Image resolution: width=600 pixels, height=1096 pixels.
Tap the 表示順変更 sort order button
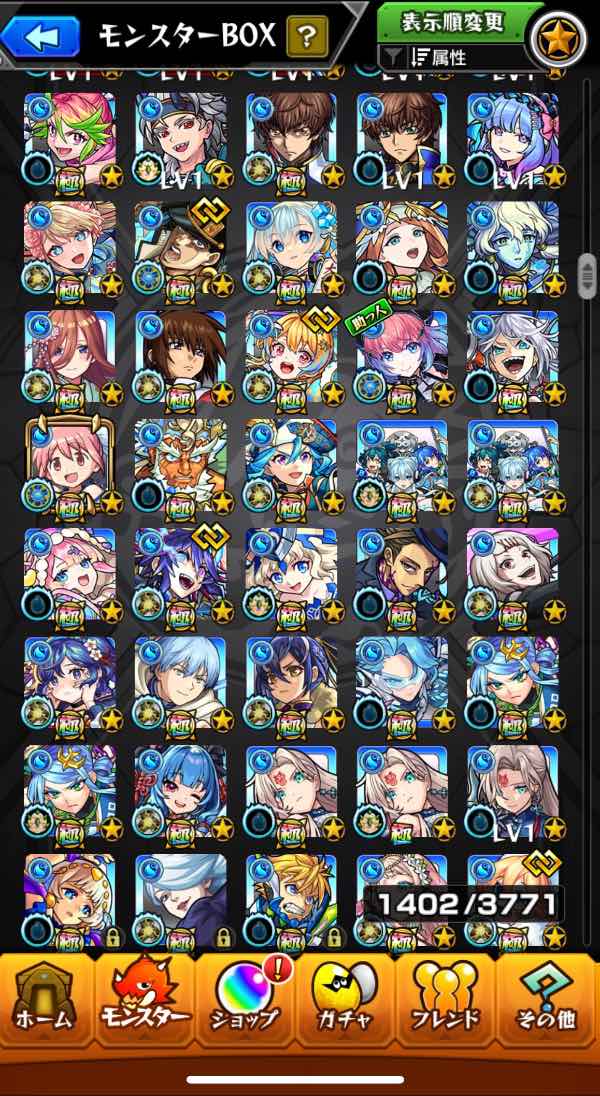tap(452, 21)
